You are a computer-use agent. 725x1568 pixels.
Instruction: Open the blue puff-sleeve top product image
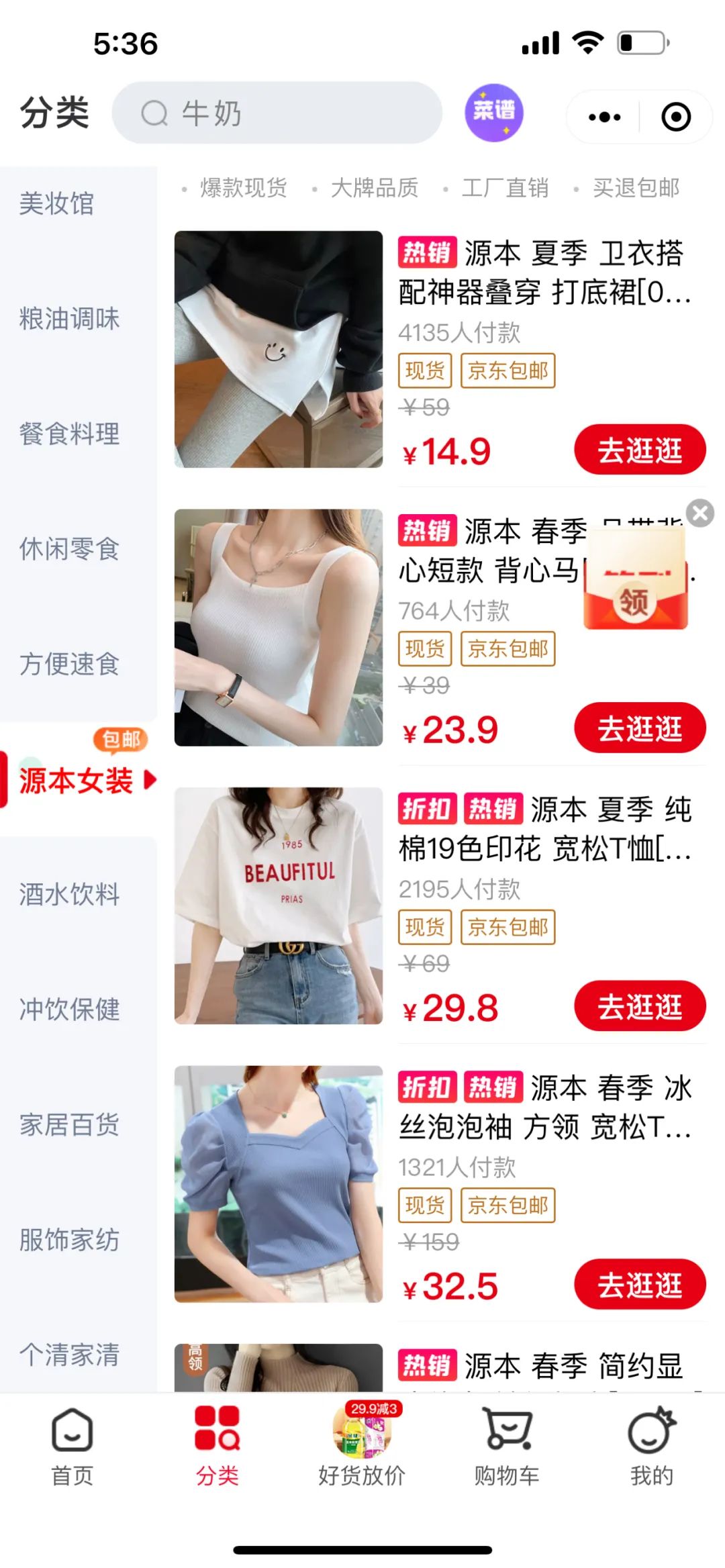pyautogui.click(x=279, y=1184)
